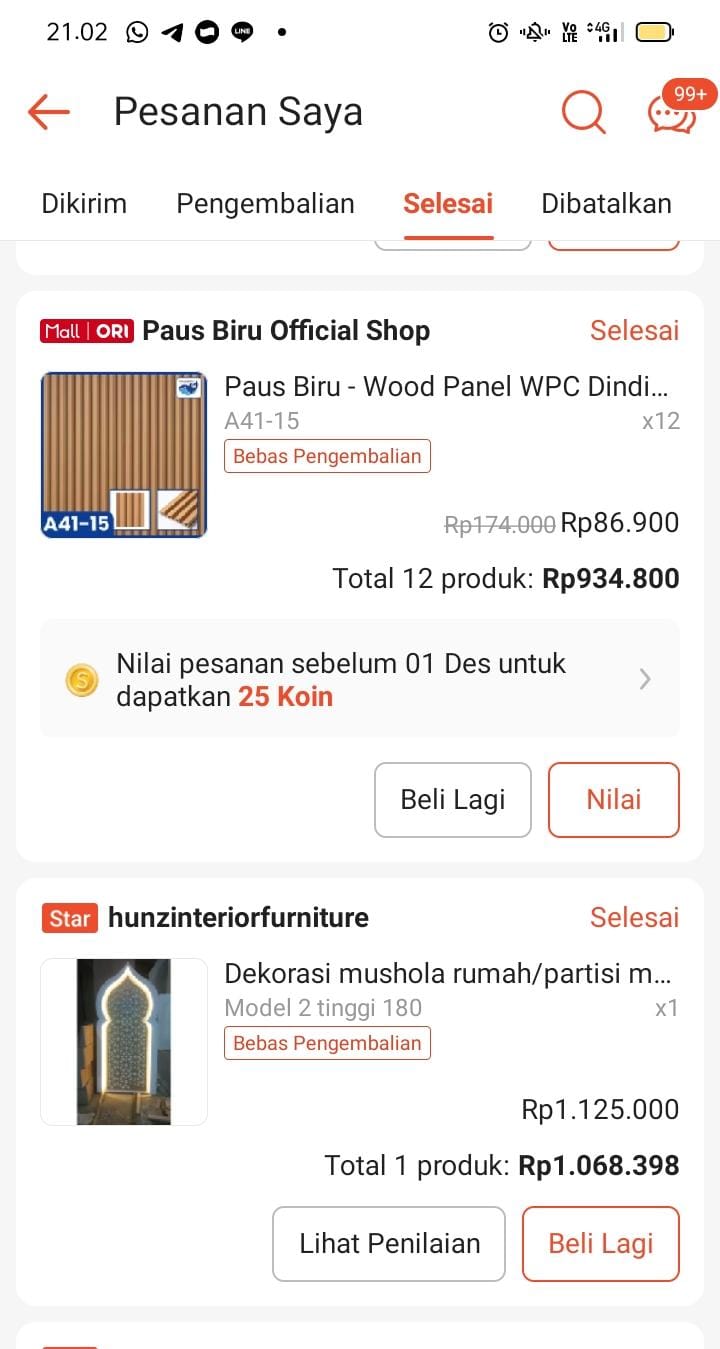The width and height of the screenshot is (720, 1349).
Task: Switch to the Dikirim tab
Action: click(x=84, y=204)
